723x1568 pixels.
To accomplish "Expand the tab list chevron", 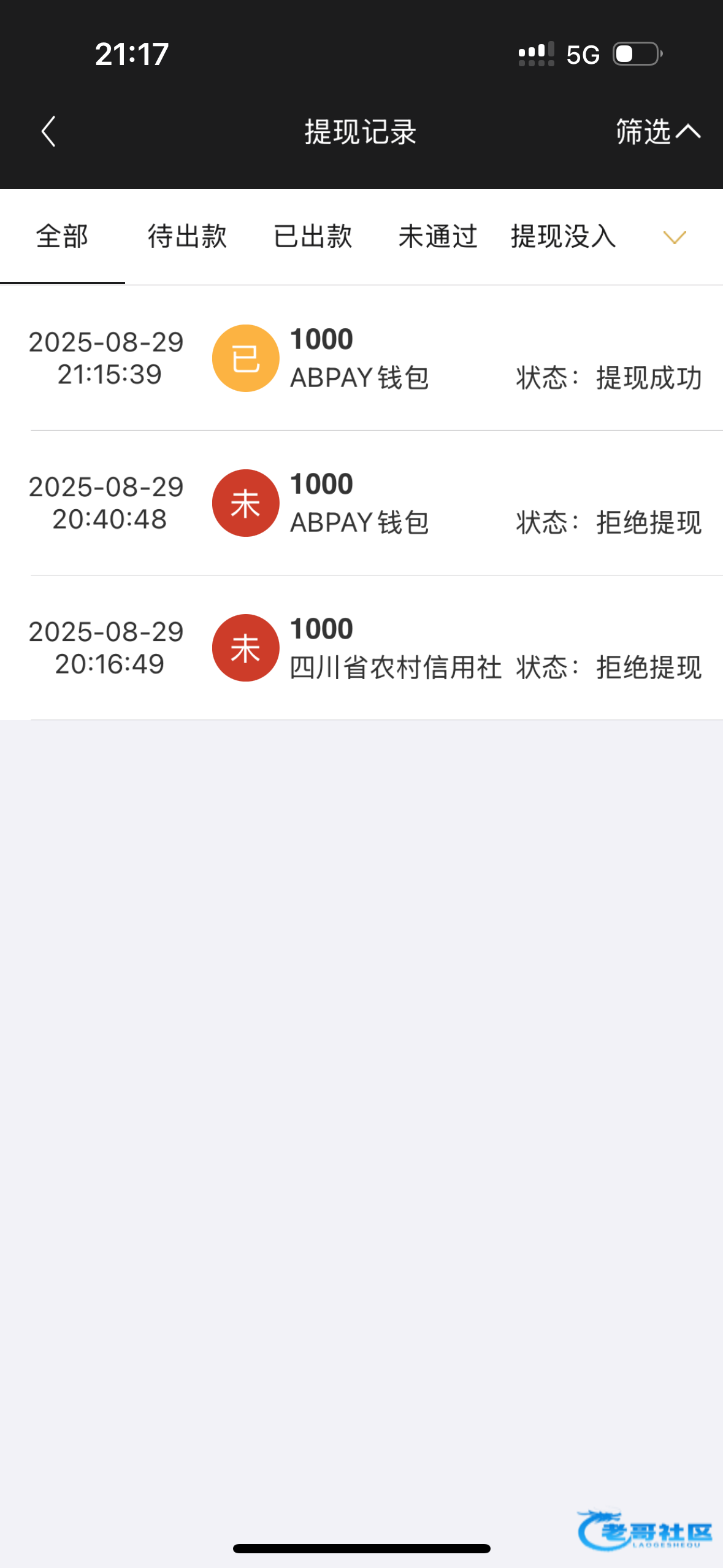I will coord(675,237).
